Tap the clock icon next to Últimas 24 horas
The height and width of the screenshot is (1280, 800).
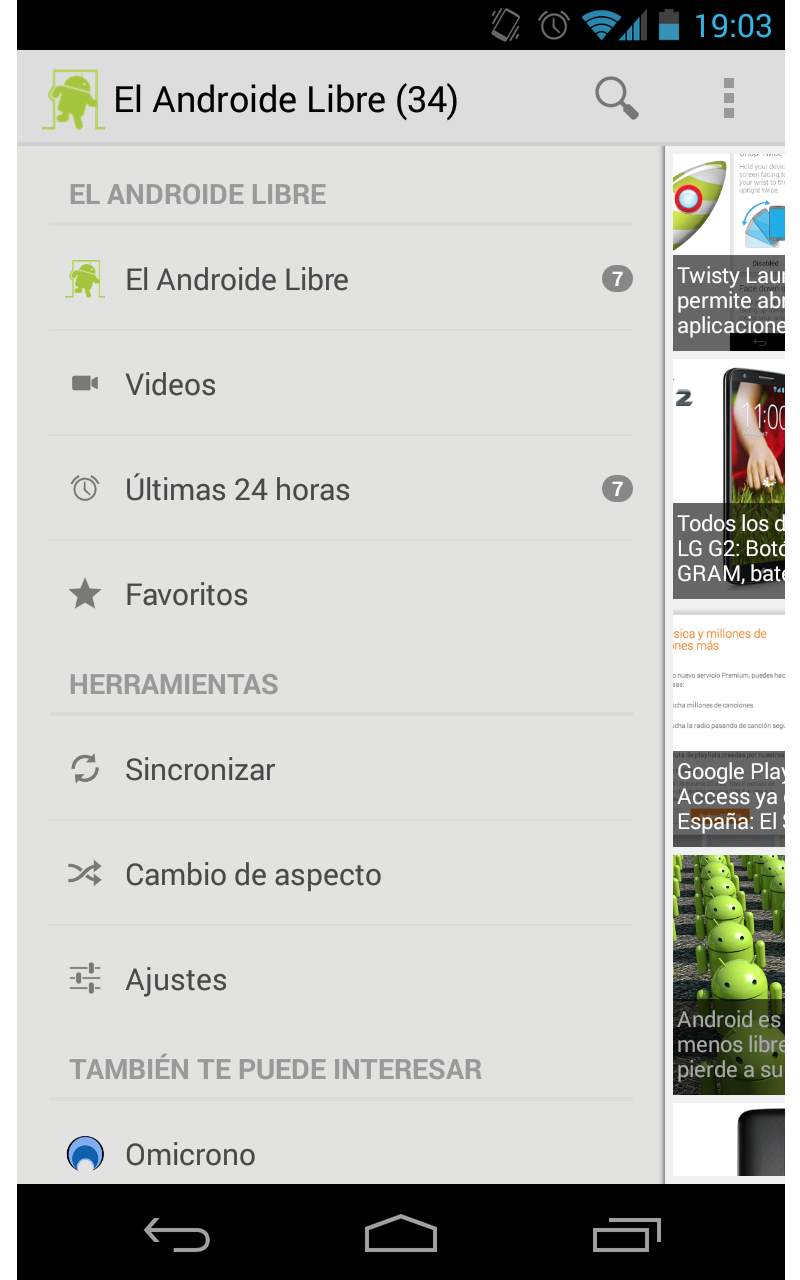click(x=85, y=488)
